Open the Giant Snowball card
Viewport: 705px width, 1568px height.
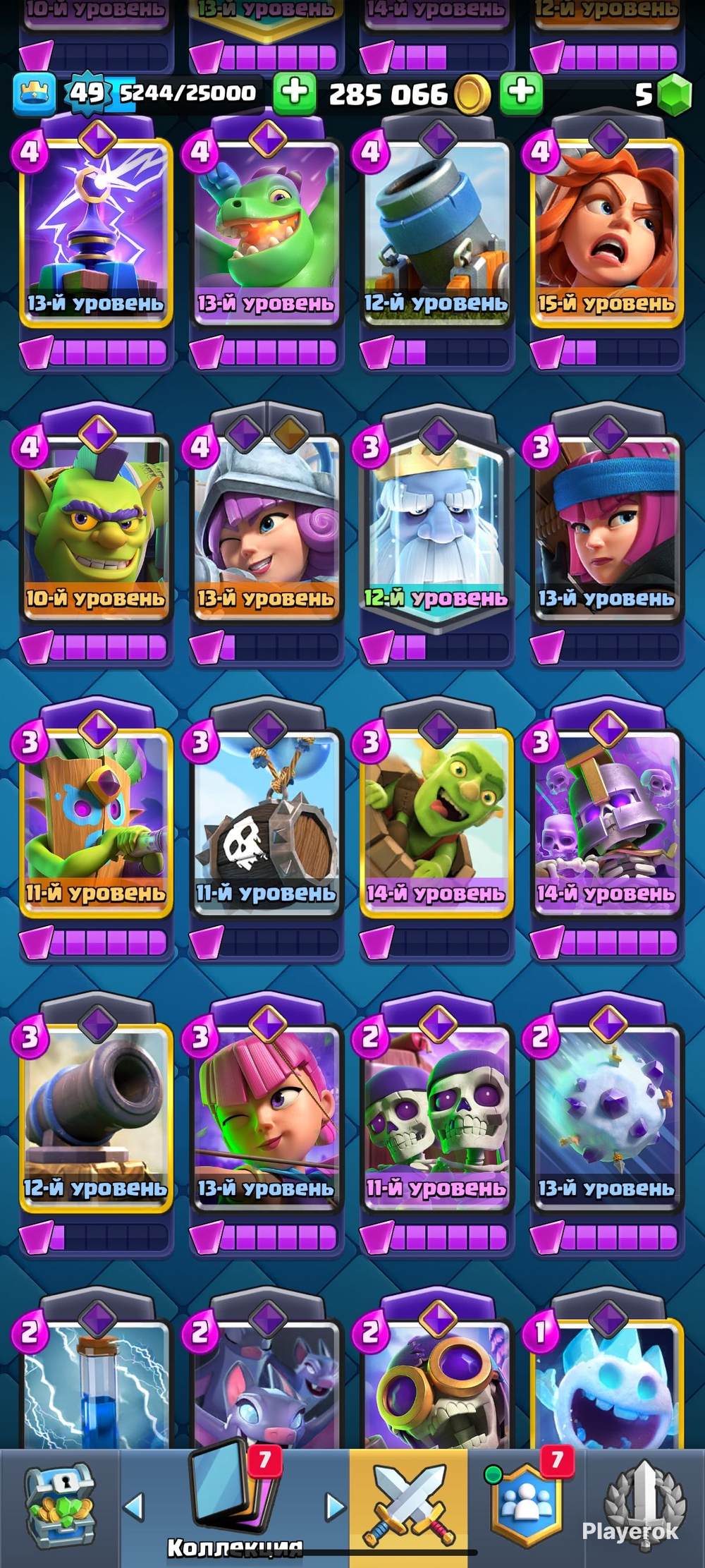606,1114
